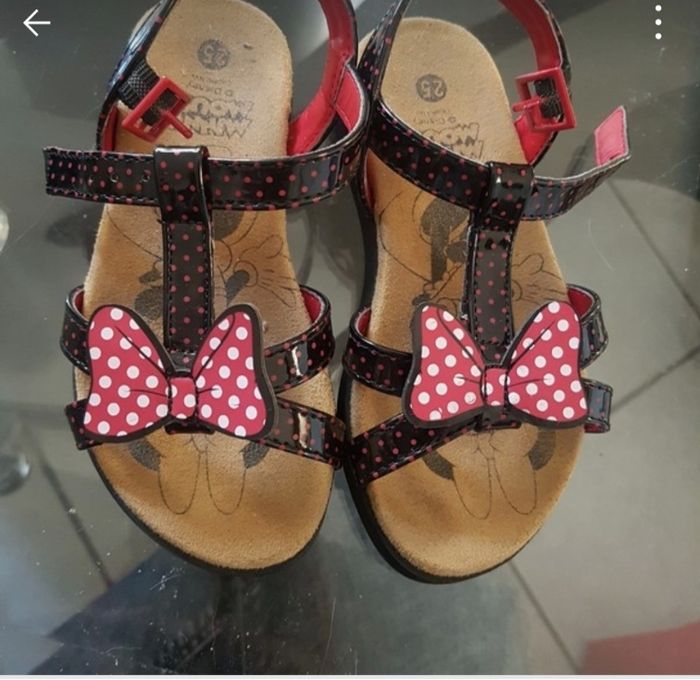Open the three-dot overflow menu

658,22
